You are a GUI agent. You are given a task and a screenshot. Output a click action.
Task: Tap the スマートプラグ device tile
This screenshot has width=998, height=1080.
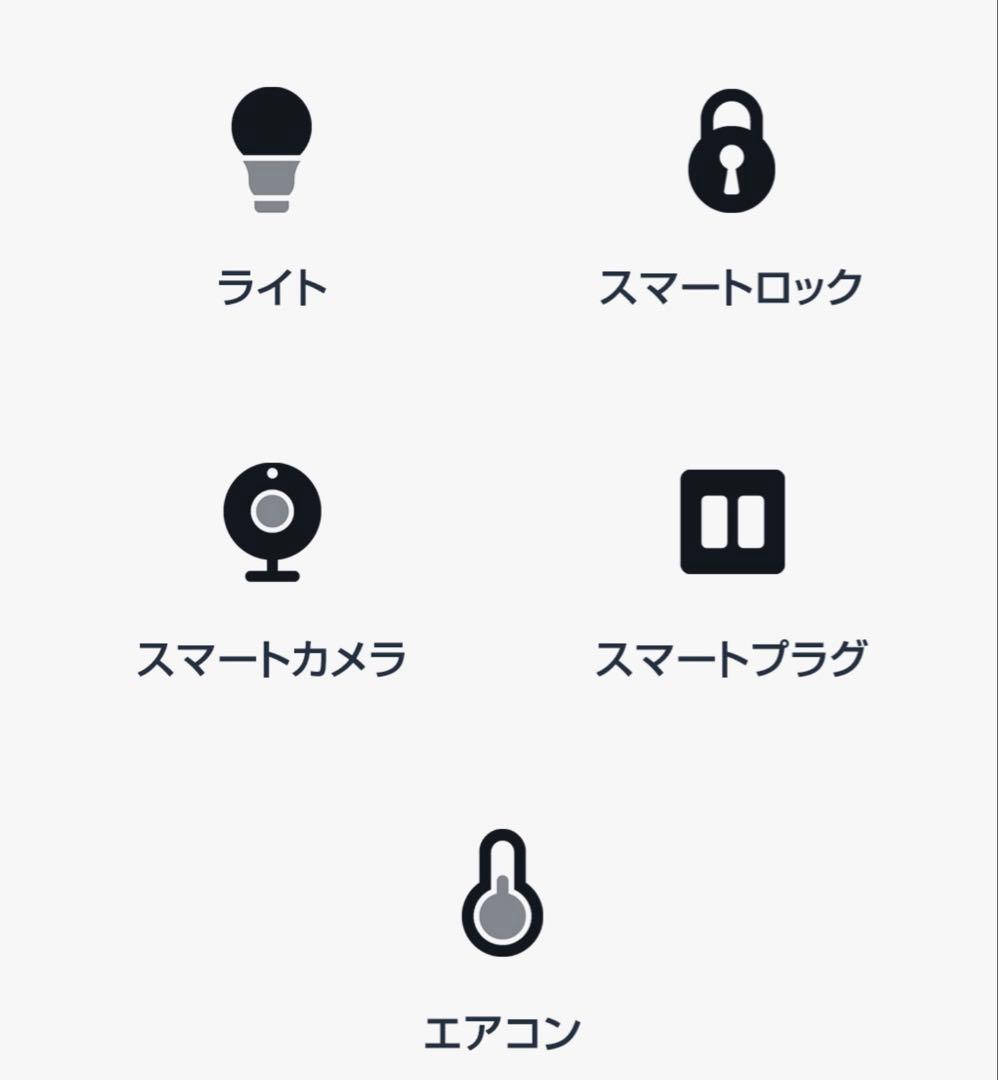[731, 522]
